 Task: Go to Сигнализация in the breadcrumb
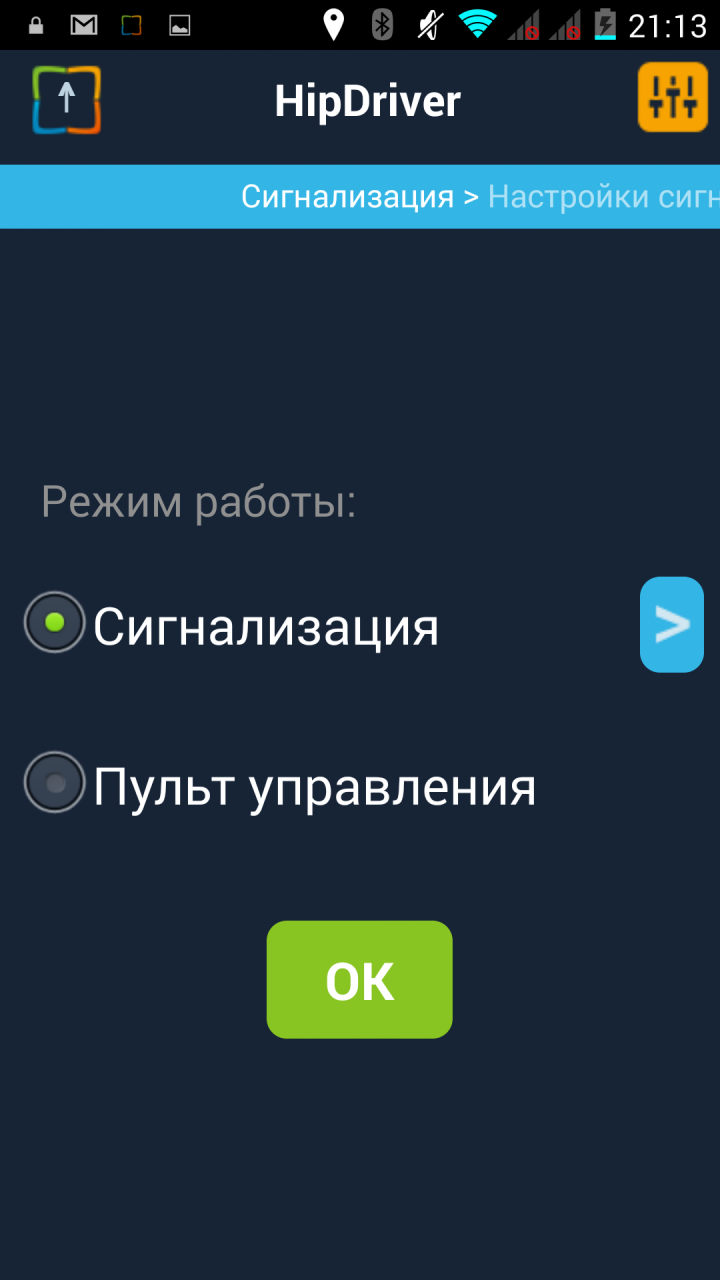coord(347,196)
